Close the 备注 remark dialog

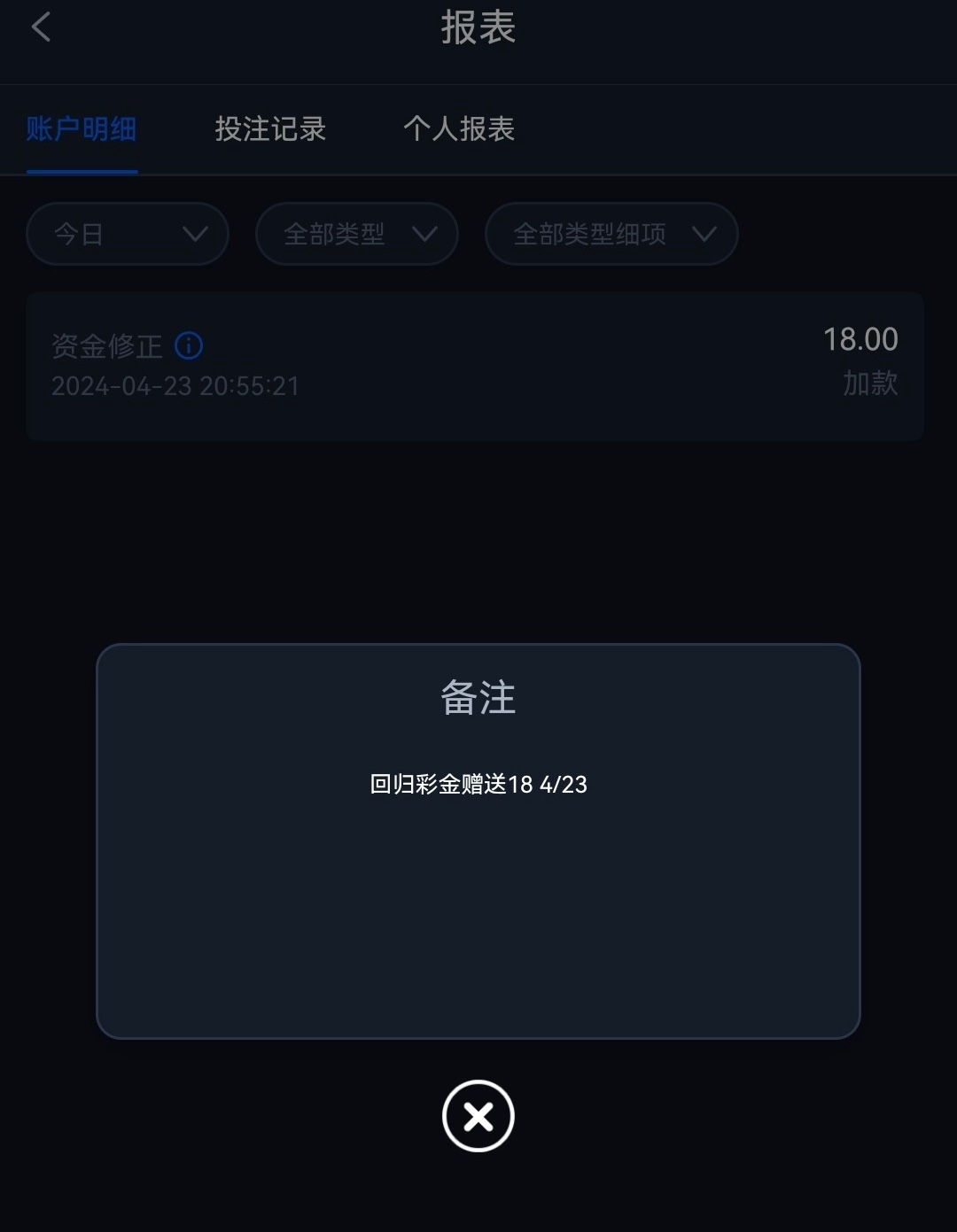click(478, 1116)
